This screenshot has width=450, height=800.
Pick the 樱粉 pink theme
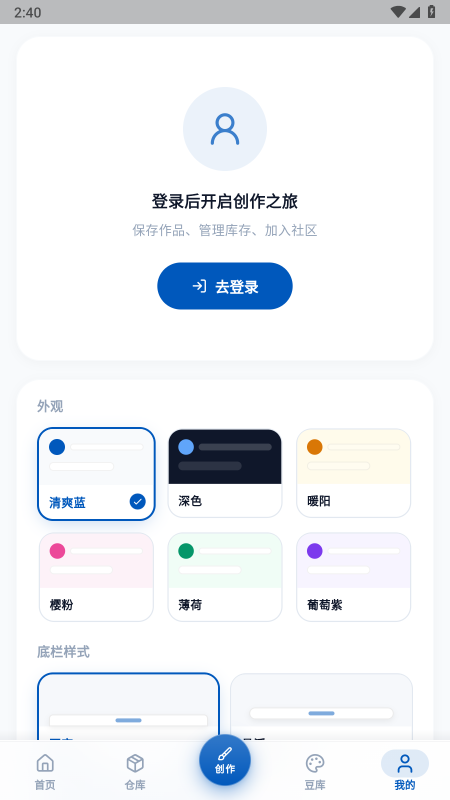(x=96, y=577)
